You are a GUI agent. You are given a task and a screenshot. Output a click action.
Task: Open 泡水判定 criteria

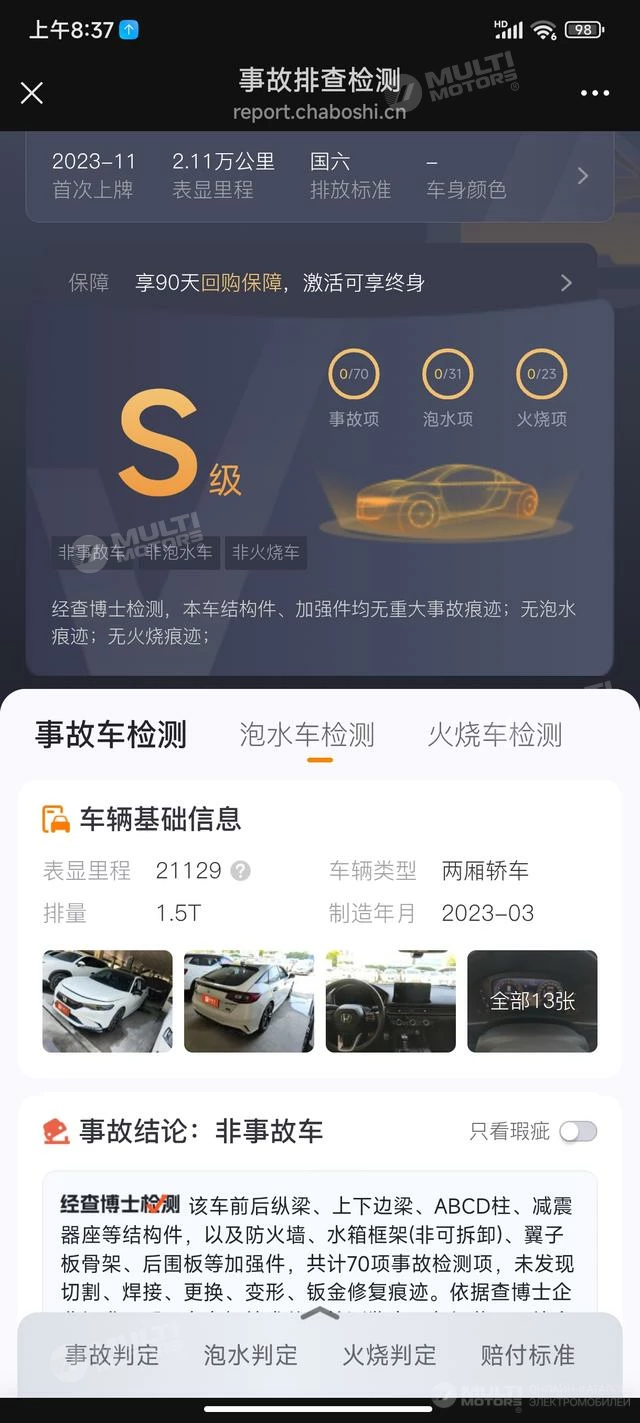coord(251,1355)
